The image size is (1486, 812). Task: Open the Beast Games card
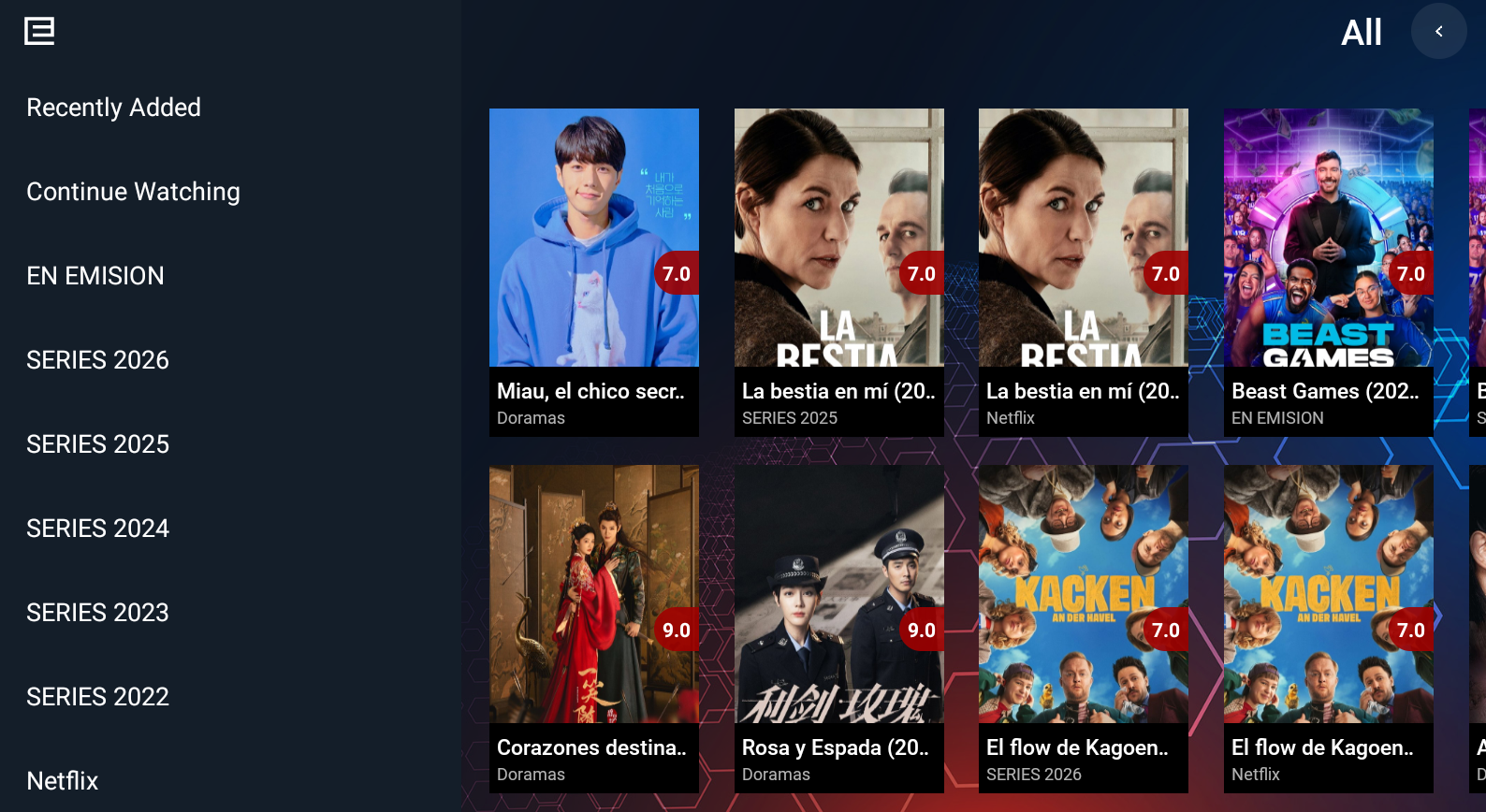[1328, 271]
